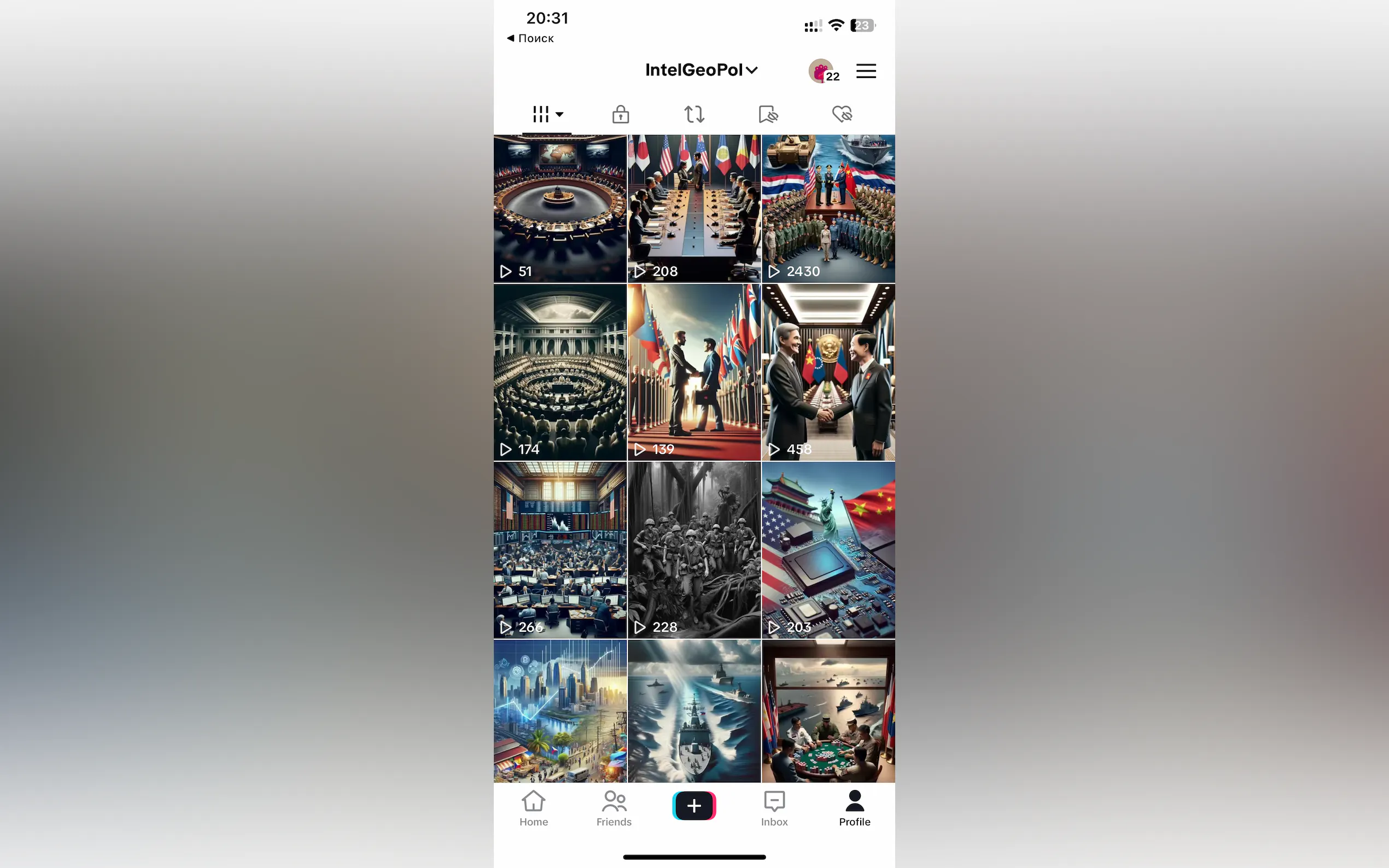Open the Inbox tab
This screenshot has height=868, width=1389.
tap(774, 808)
